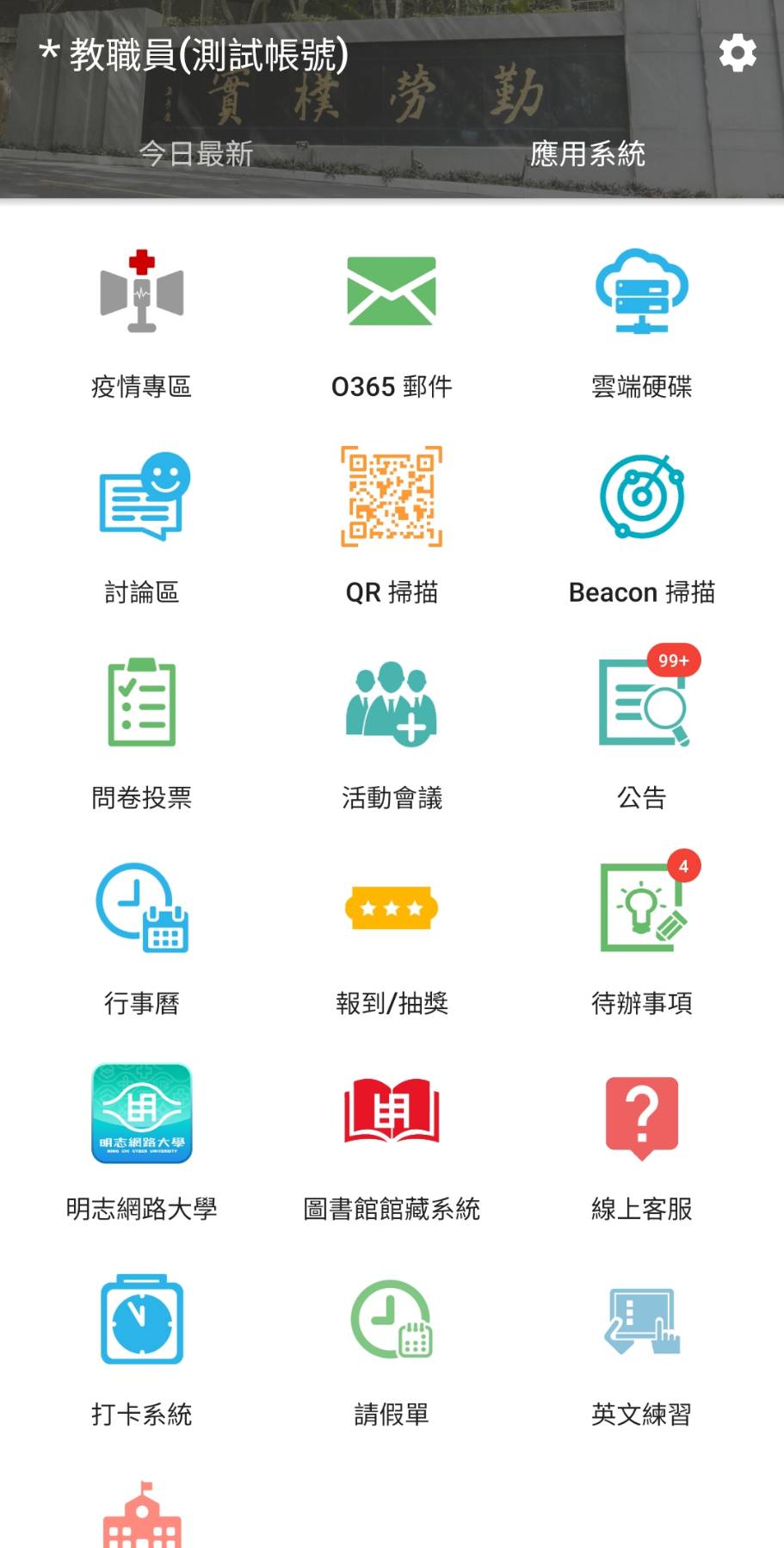Open 圖書館館藏系統
The image size is (784, 1548).
click(392, 1143)
